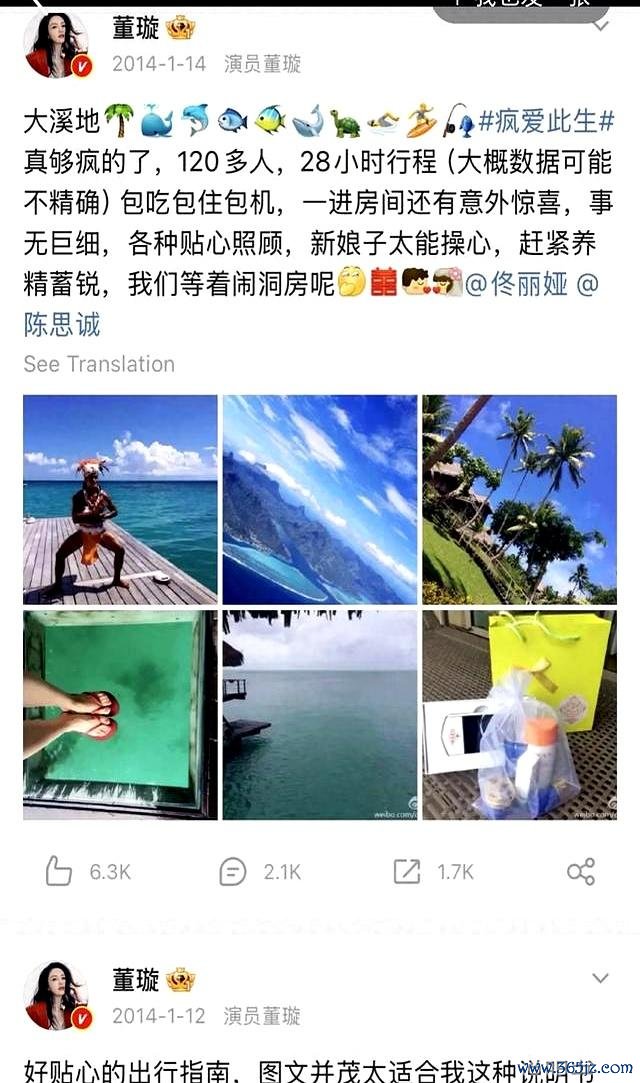Open 董璇's avatar on the 2014-1-14 post
The image size is (640, 1083).
(56, 45)
